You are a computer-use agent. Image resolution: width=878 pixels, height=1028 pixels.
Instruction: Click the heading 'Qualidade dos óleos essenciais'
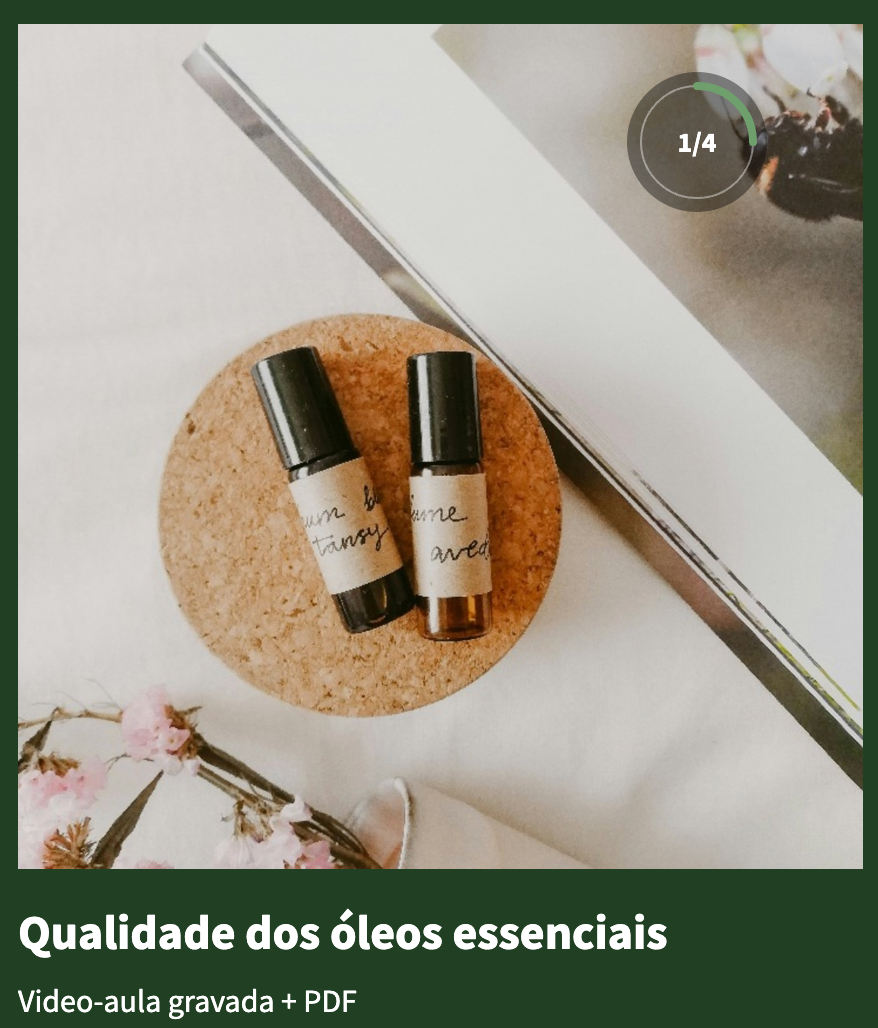coord(345,931)
